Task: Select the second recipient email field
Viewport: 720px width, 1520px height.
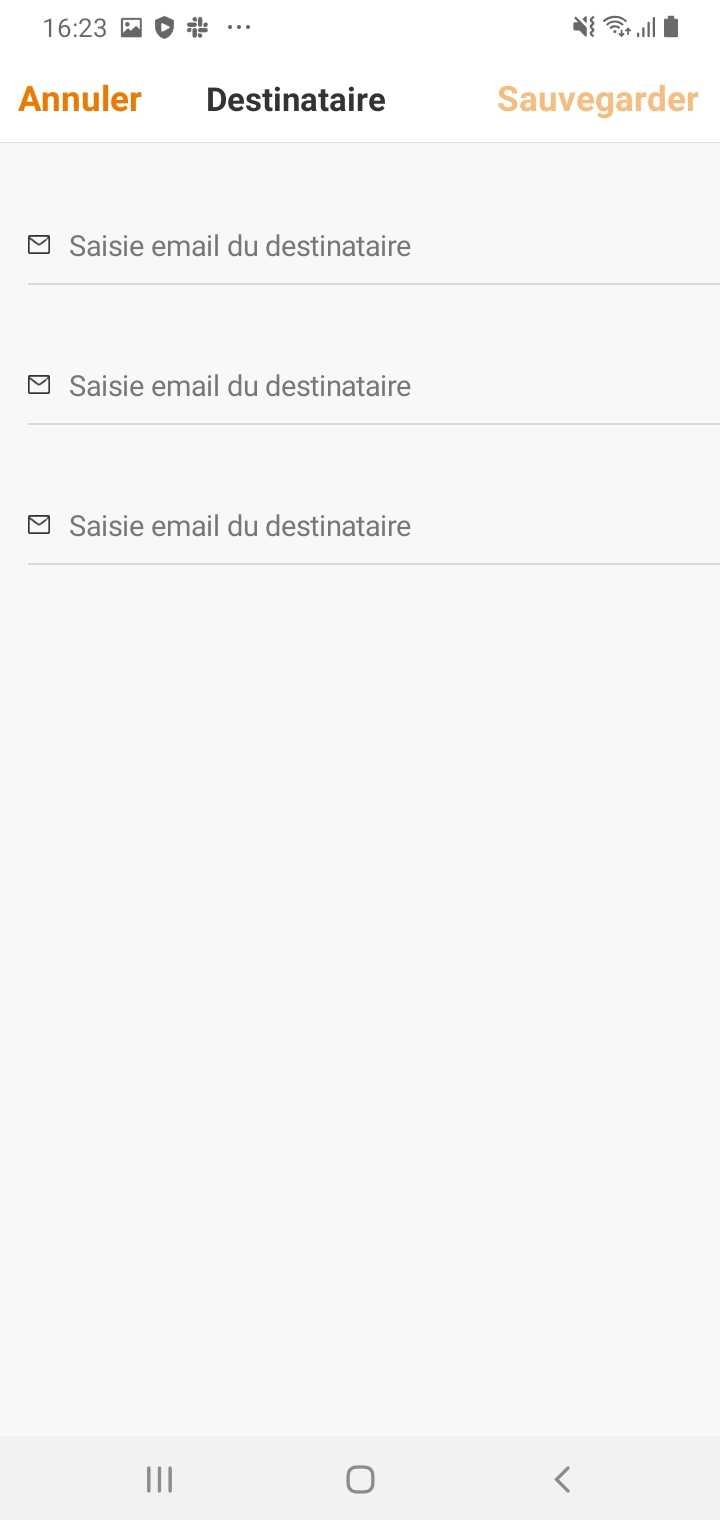Action: point(374,386)
